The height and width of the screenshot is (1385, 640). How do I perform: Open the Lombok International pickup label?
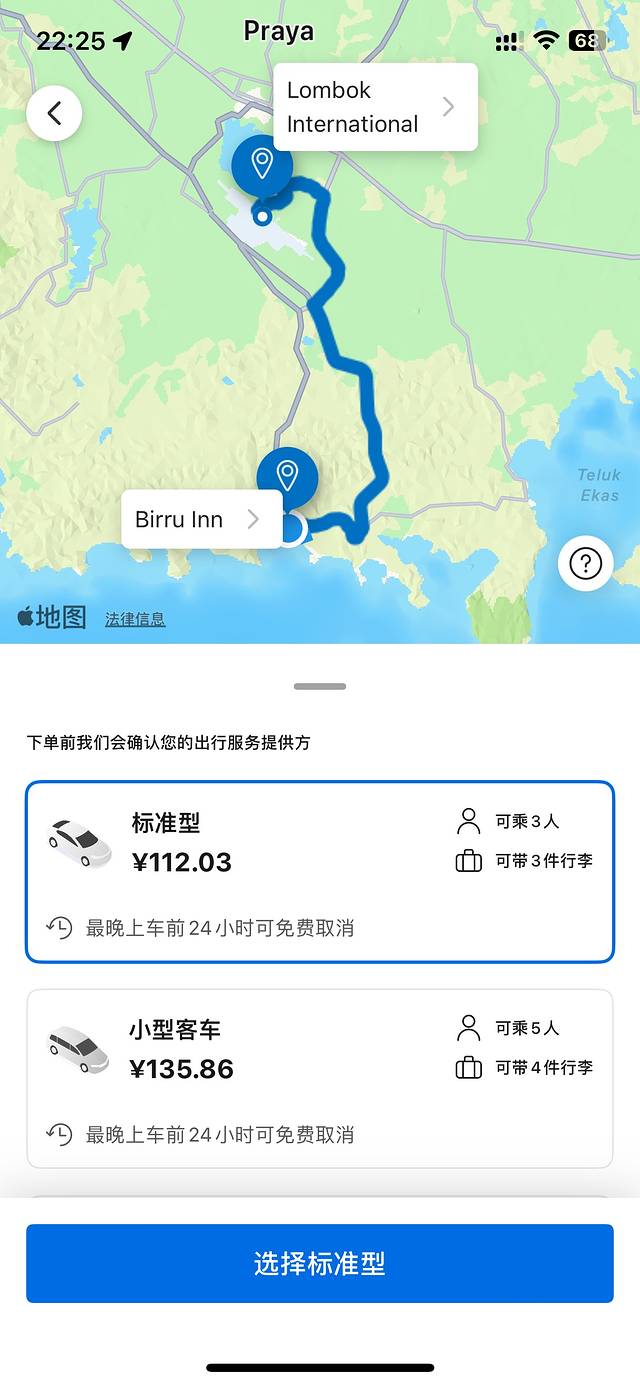(375, 107)
